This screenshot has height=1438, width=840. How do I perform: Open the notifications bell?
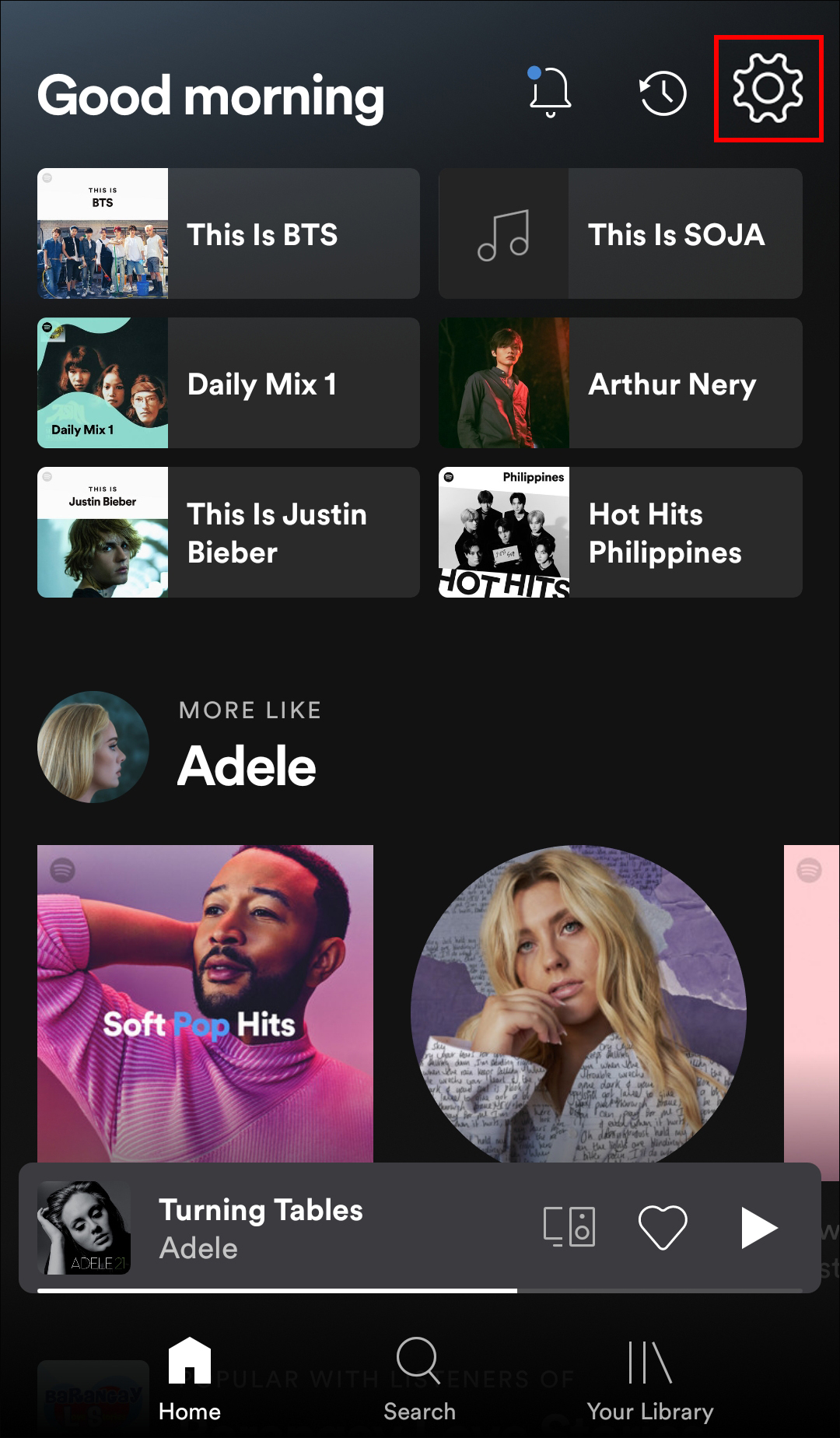550,92
